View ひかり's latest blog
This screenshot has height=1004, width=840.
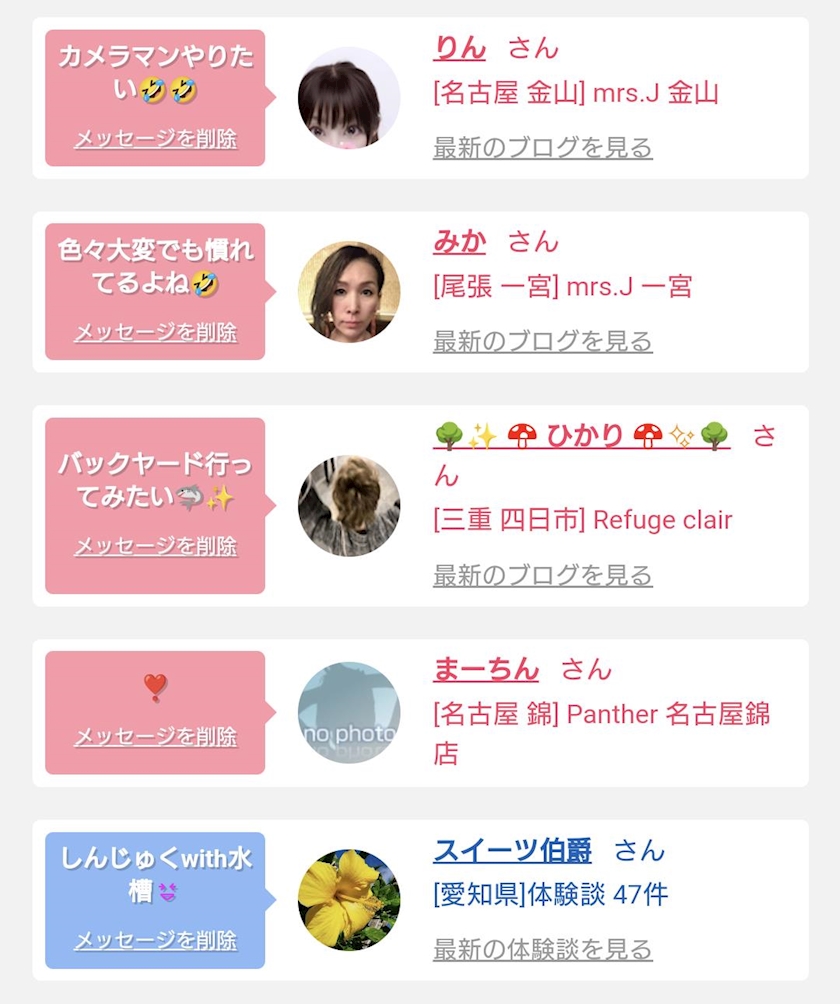[x=542, y=576]
